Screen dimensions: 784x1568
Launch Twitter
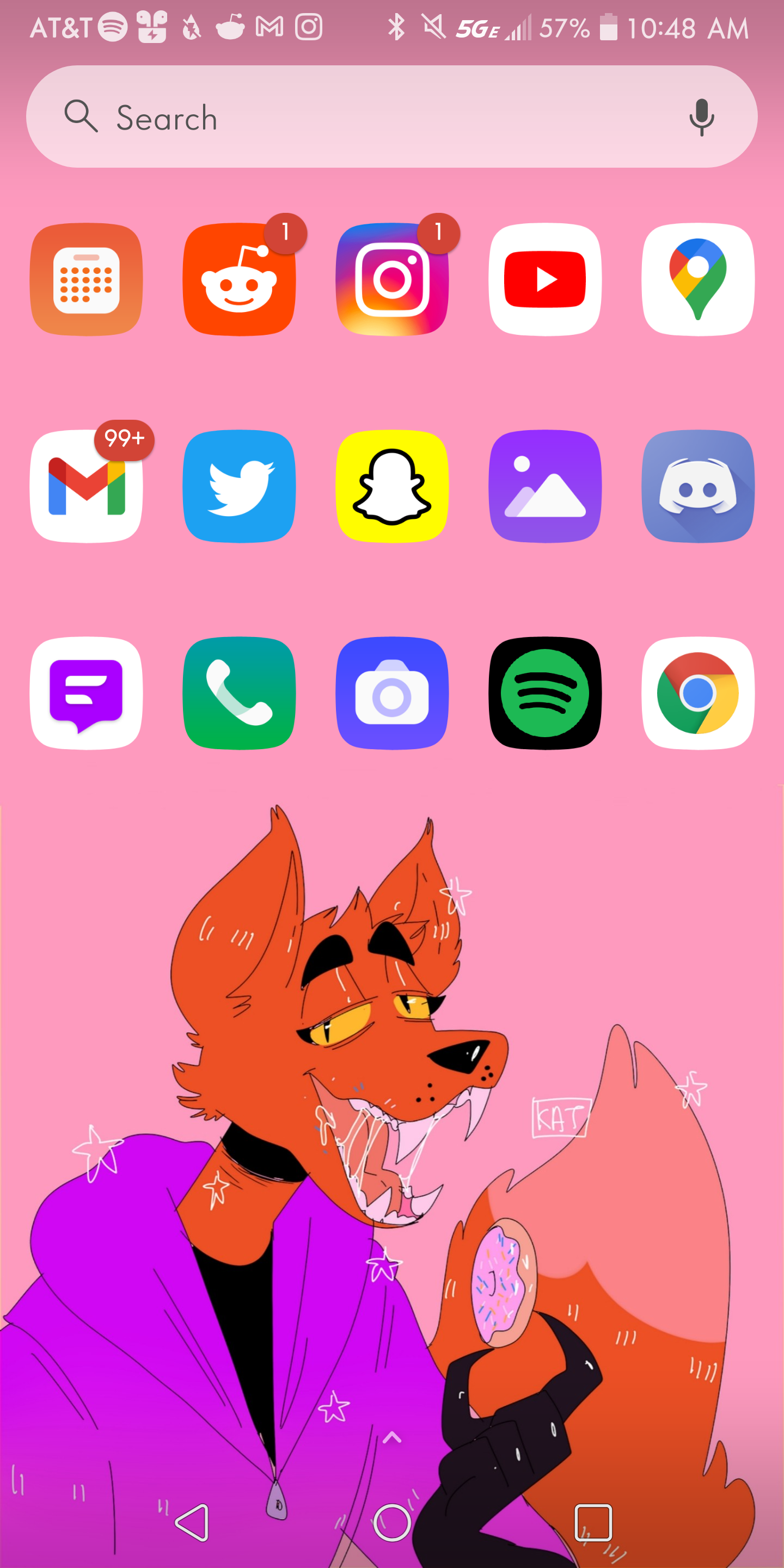[239, 486]
